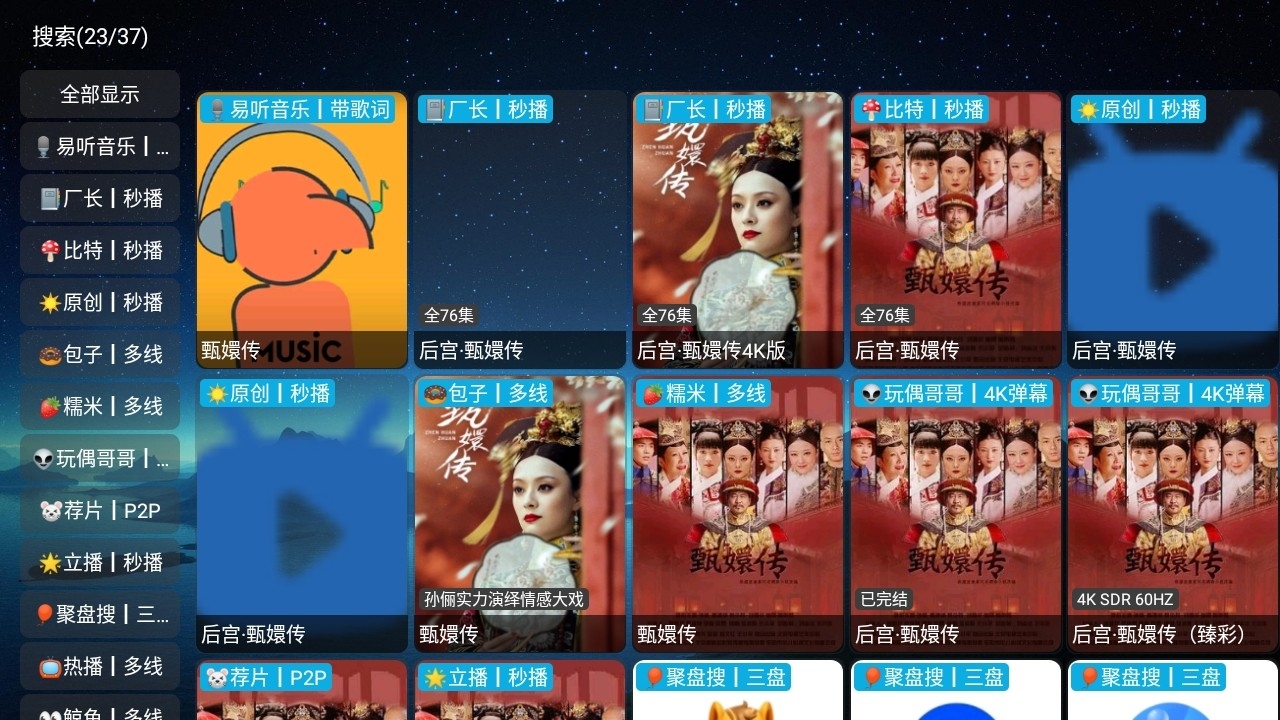Filter by 荐片 | P2P source

[x=100, y=510]
